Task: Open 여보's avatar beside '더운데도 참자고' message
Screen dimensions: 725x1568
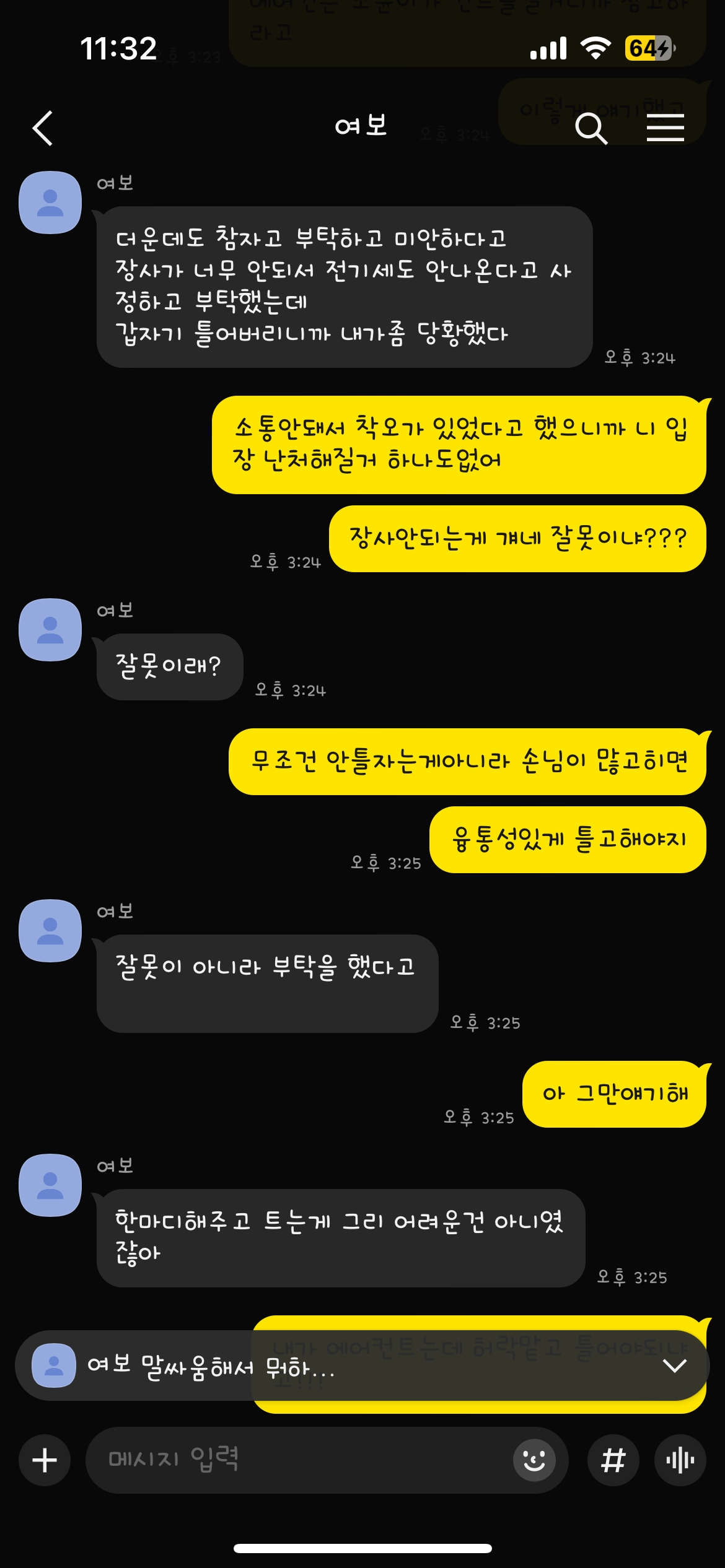Action: coord(50,203)
